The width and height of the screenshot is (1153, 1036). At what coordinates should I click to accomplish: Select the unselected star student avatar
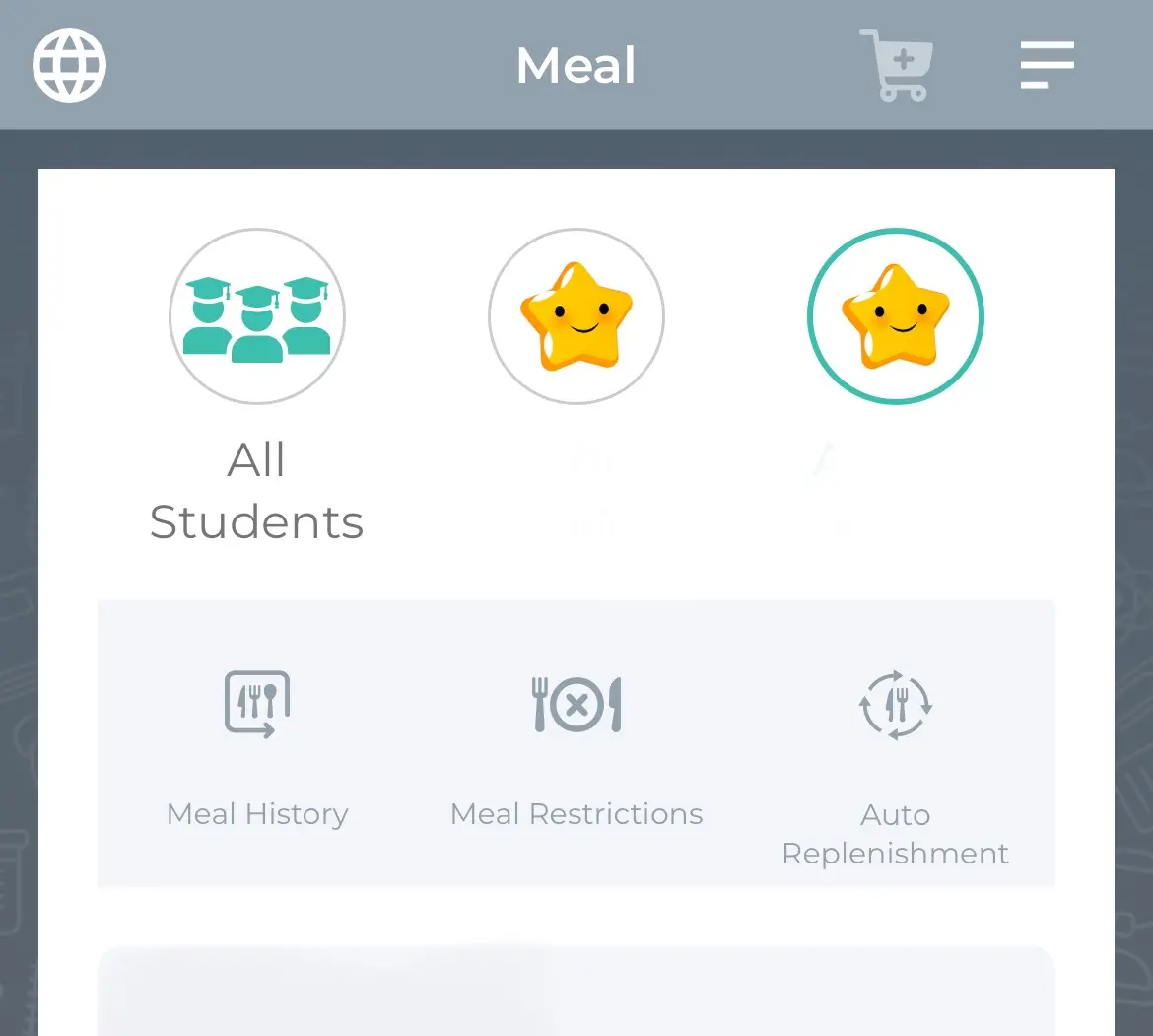(x=576, y=316)
